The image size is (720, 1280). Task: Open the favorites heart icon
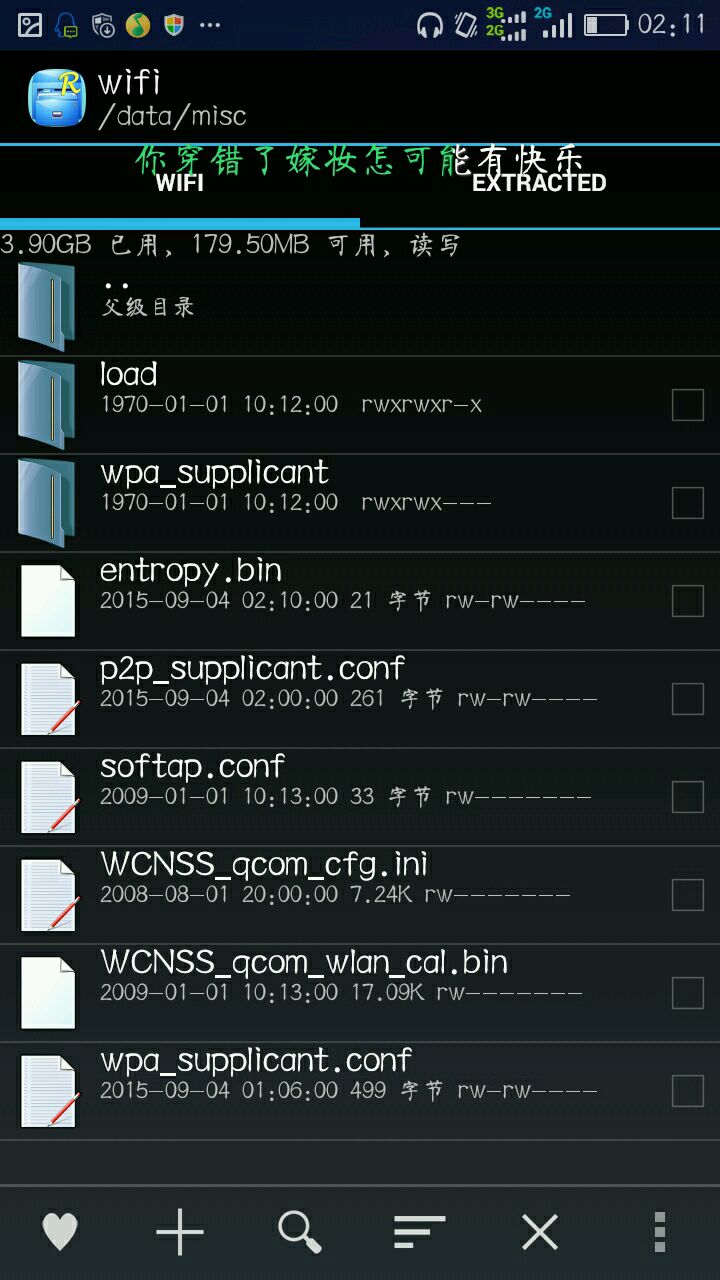click(60, 1231)
